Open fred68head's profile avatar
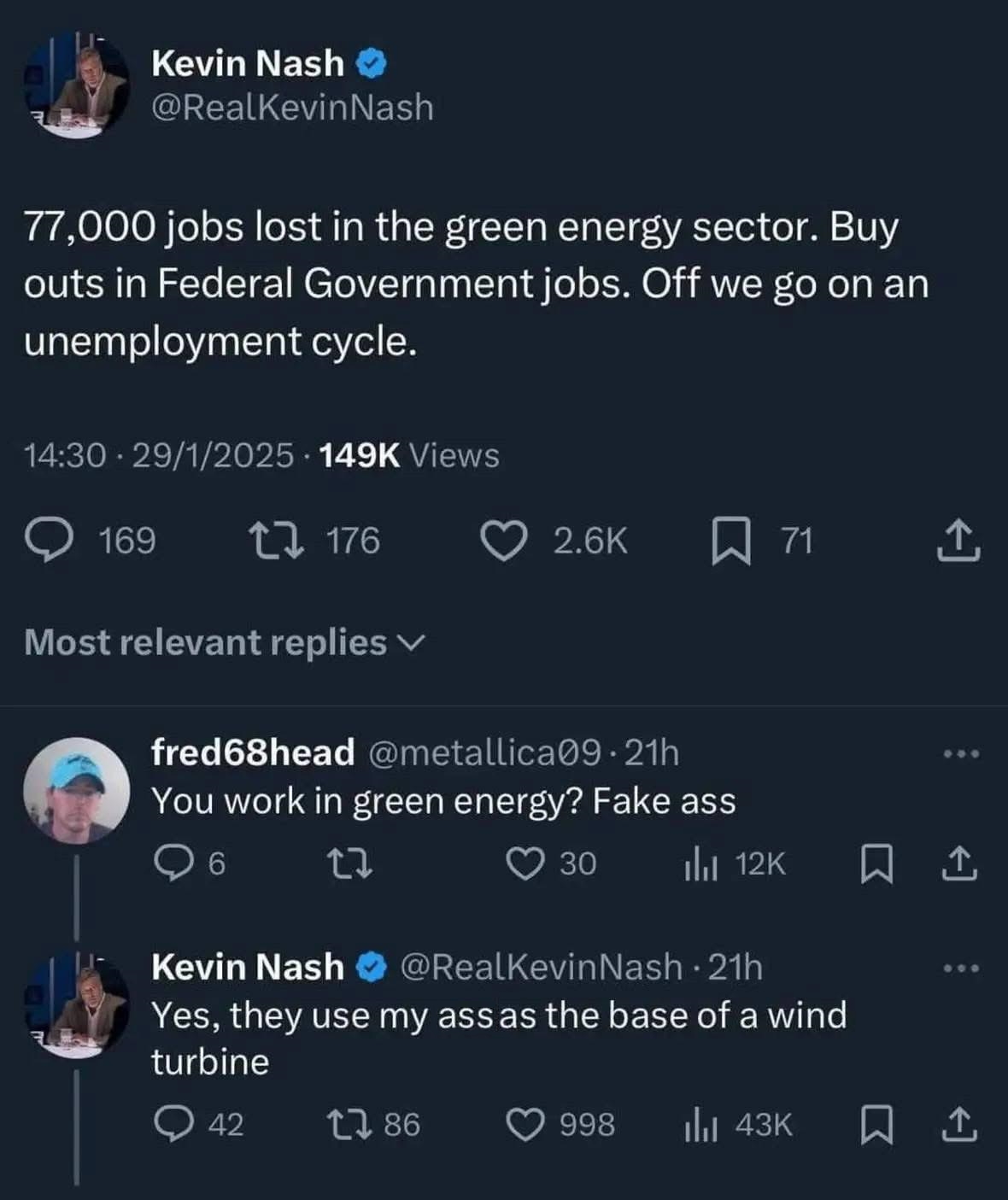This screenshot has height=1200, width=1008. coord(76,790)
